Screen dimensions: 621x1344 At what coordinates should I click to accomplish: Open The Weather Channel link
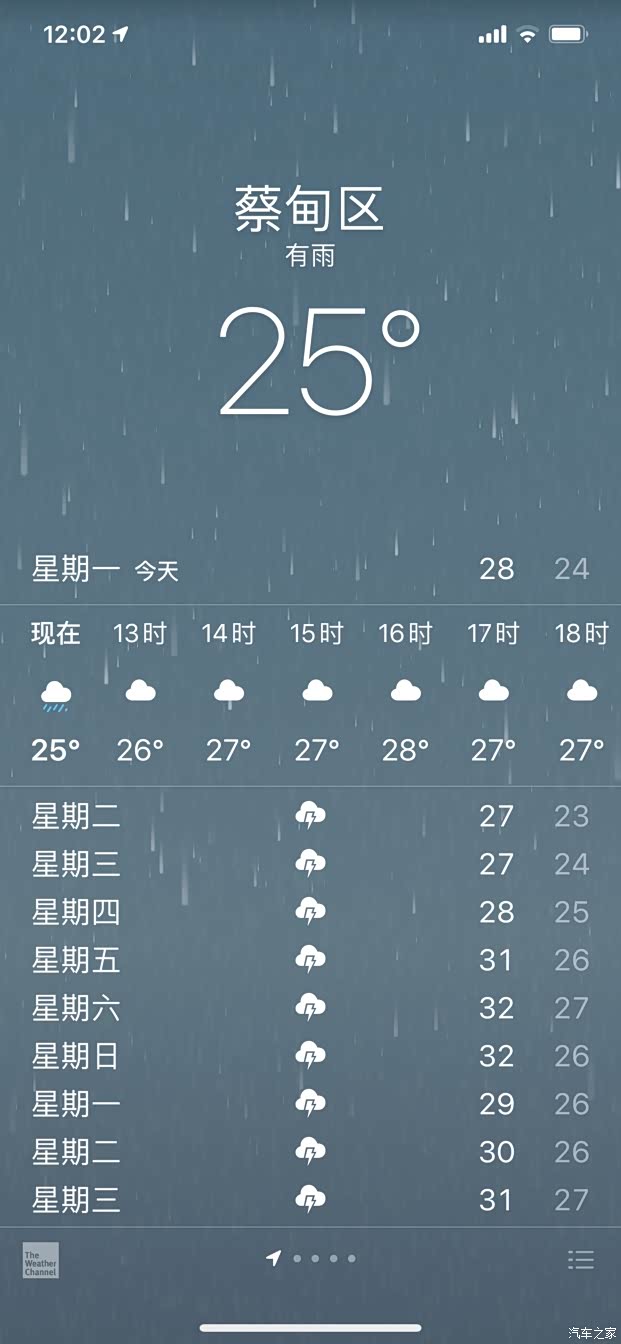(x=41, y=1260)
